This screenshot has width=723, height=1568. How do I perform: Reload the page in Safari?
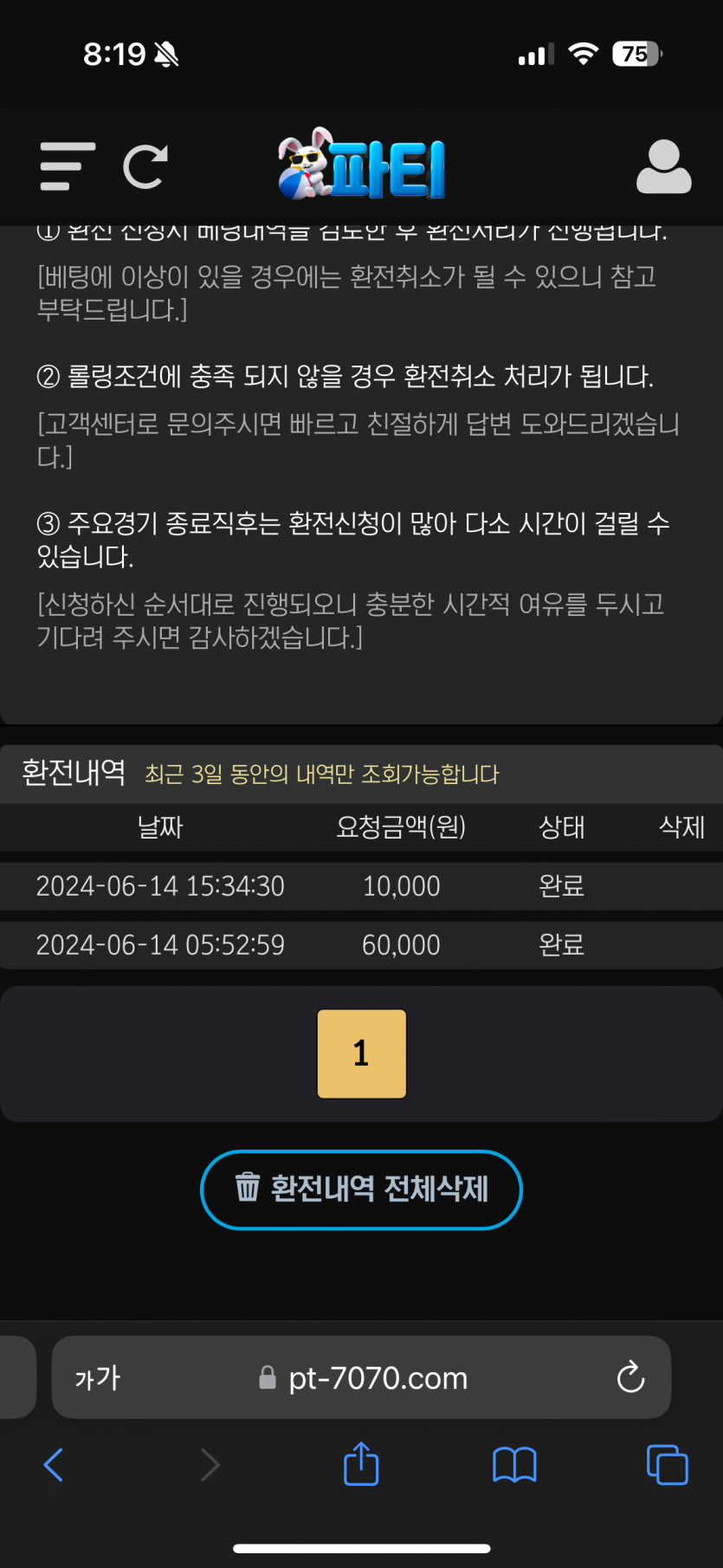[x=630, y=1377]
